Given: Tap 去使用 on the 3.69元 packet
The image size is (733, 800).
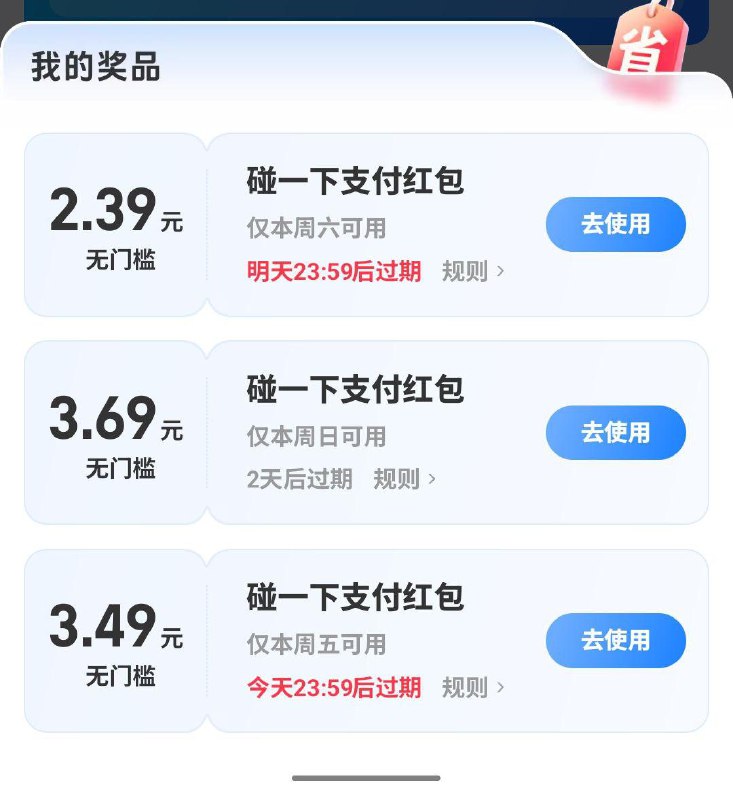Looking at the screenshot, I should [616, 433].
